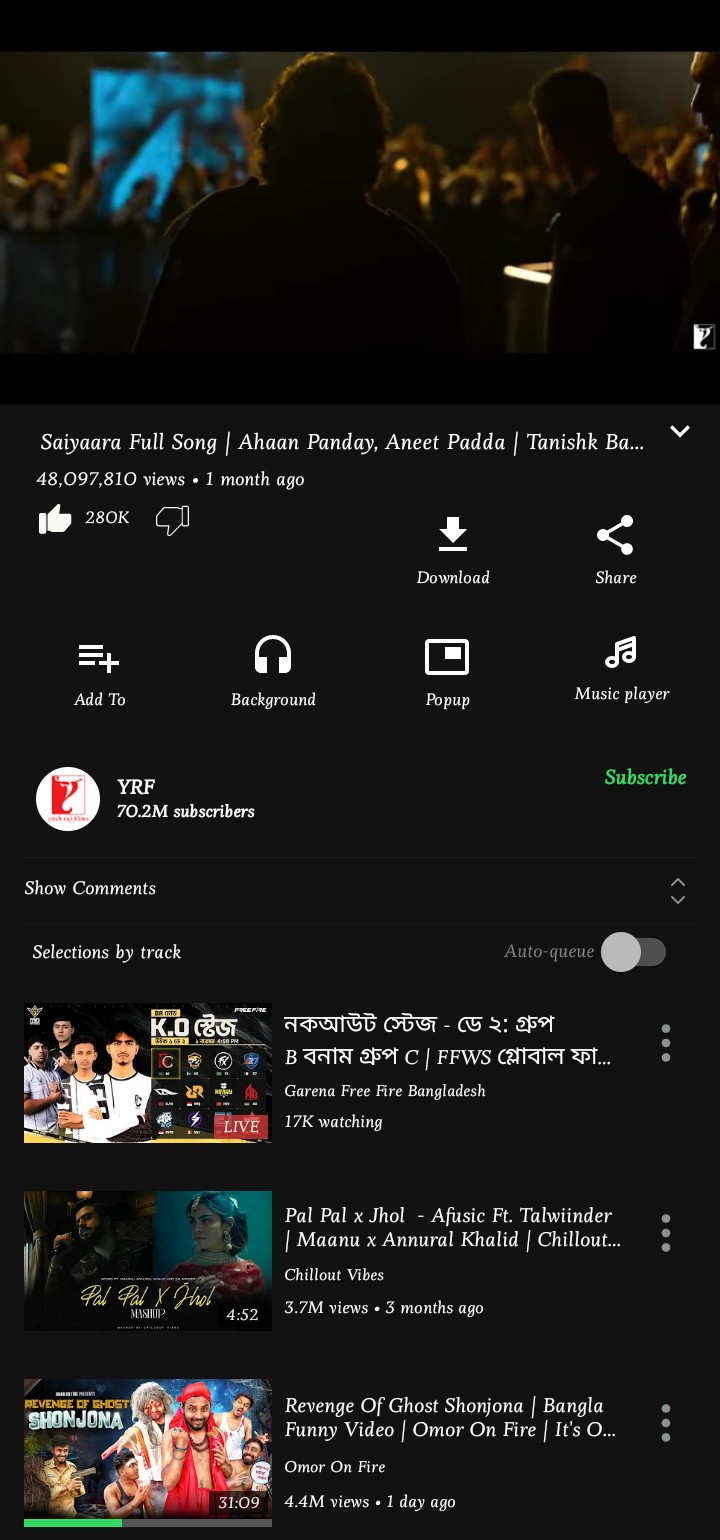Dislike the Saiyaara video

coord(172,519)
